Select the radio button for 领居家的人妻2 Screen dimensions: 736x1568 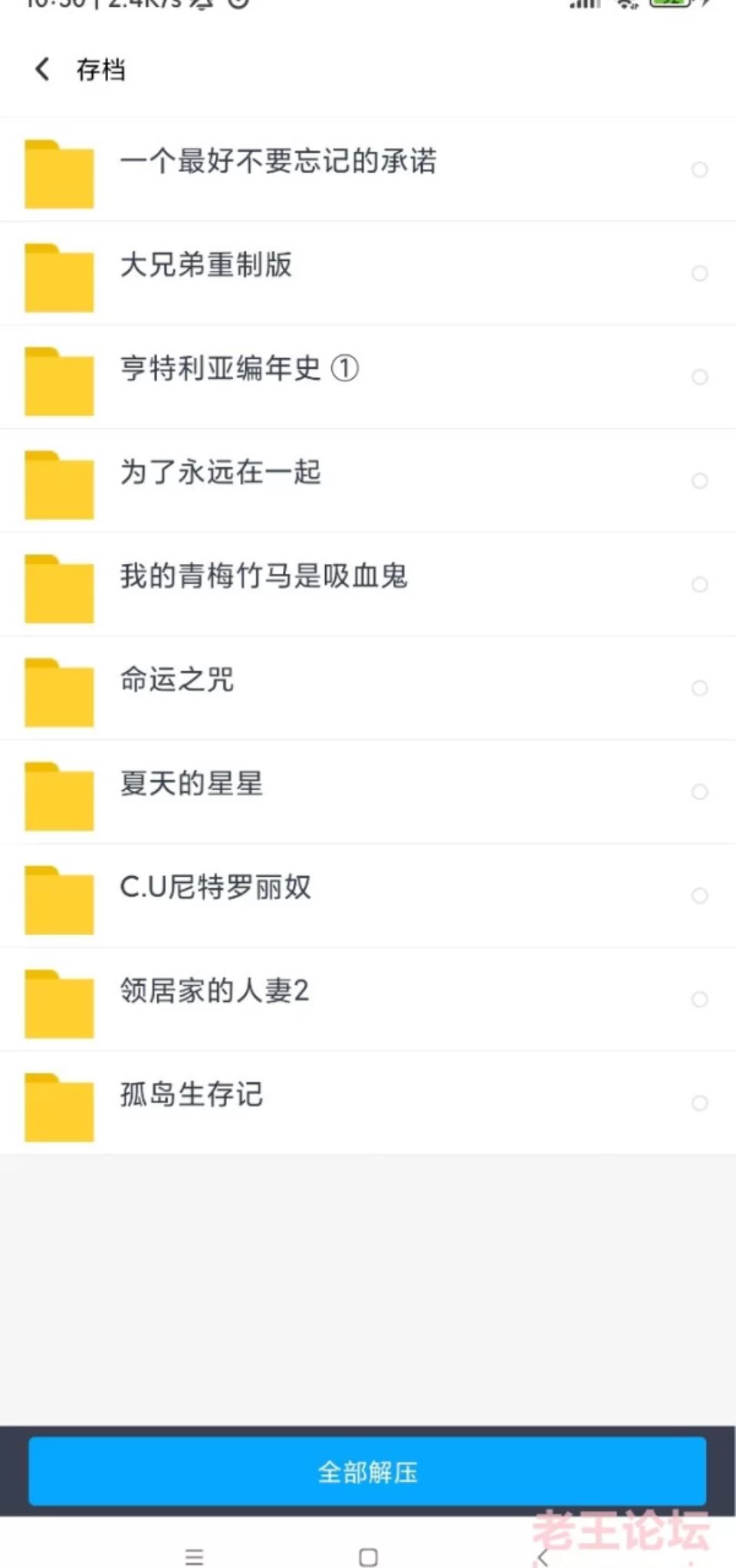[x=699, y=999]
